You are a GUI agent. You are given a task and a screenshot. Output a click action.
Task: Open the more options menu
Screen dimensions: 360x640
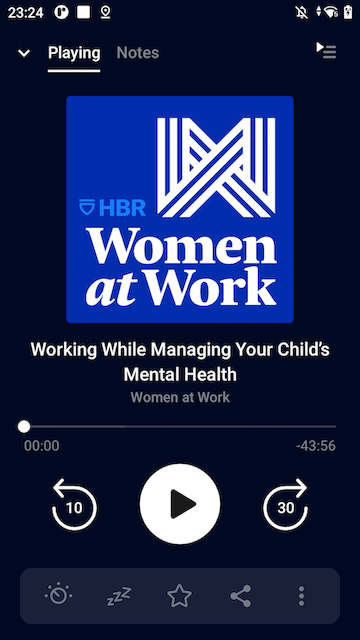point(301,596)
